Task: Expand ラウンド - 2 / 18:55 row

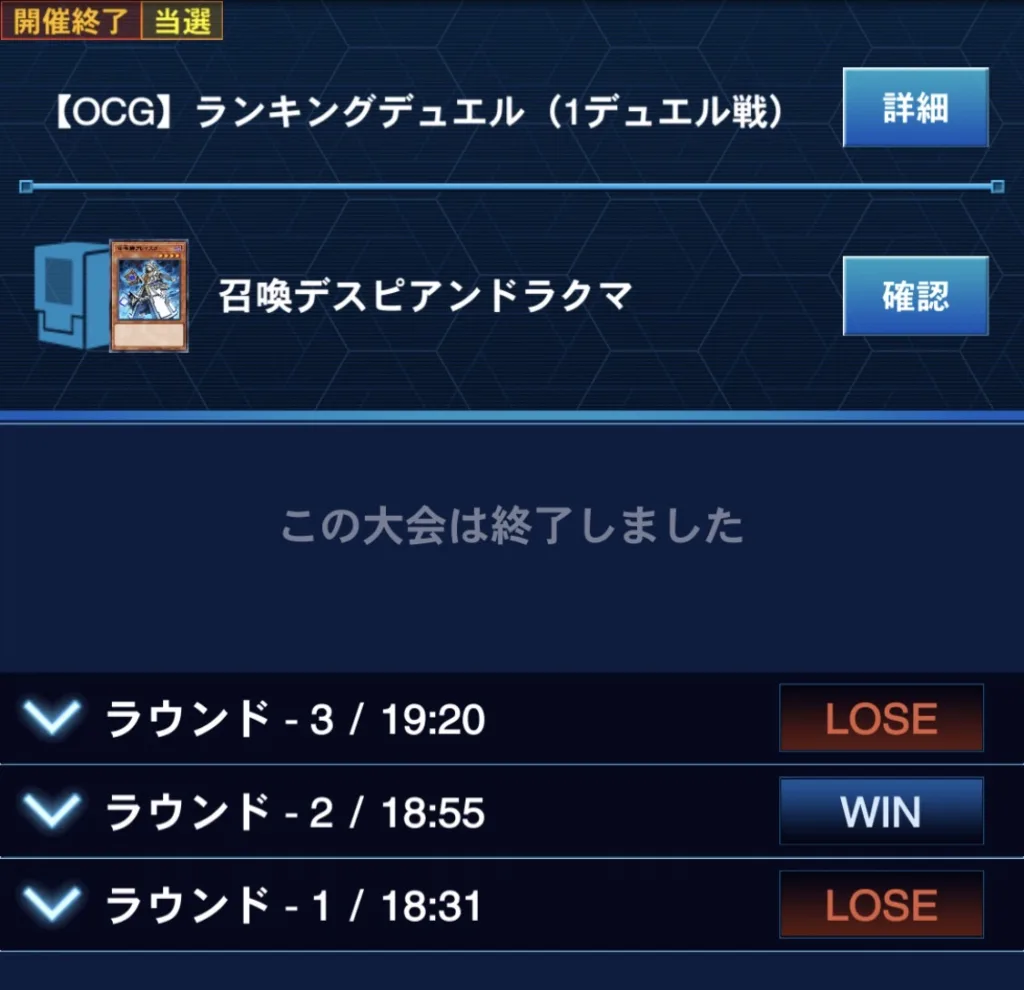Action: 50,811
